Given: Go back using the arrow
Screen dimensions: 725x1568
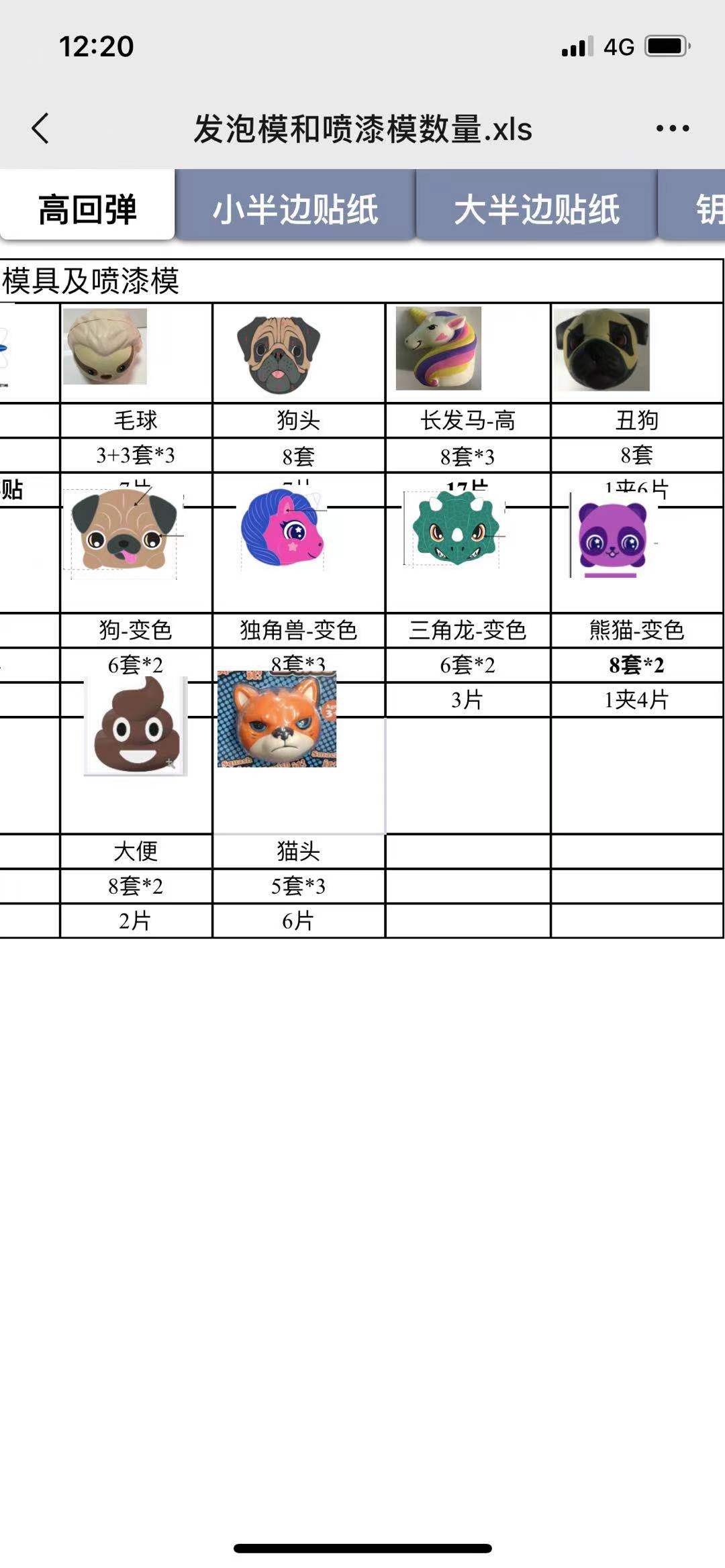Looking at the screenshot, I should [x=40, y=128].
